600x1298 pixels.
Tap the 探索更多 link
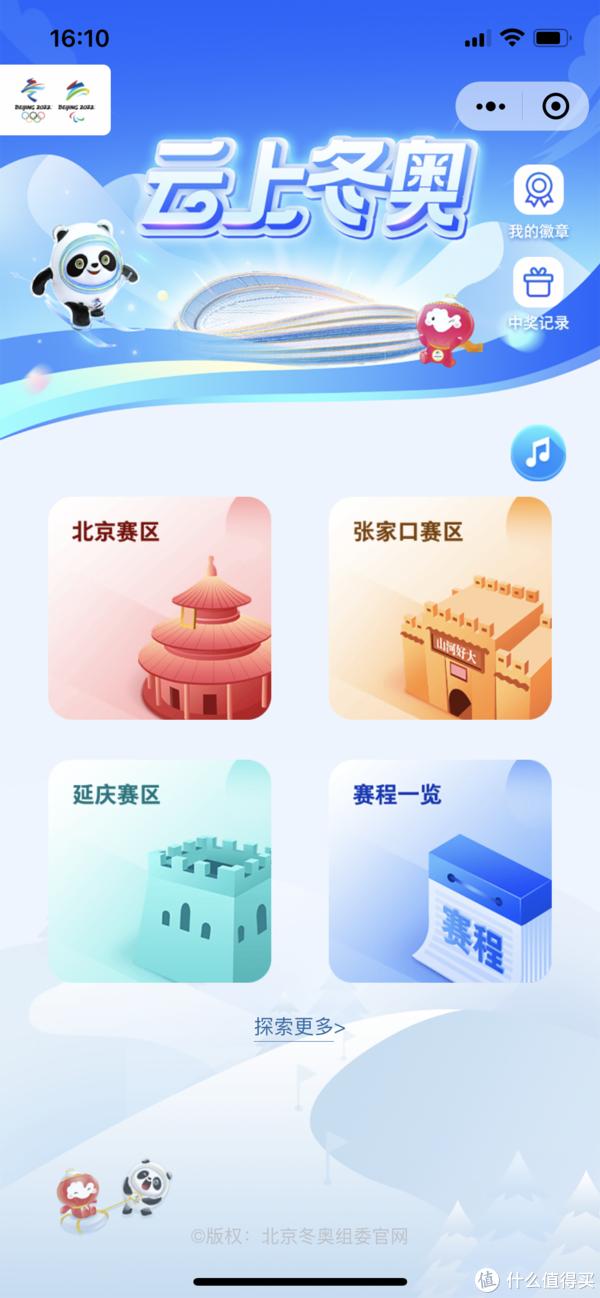pos(300,1027)
